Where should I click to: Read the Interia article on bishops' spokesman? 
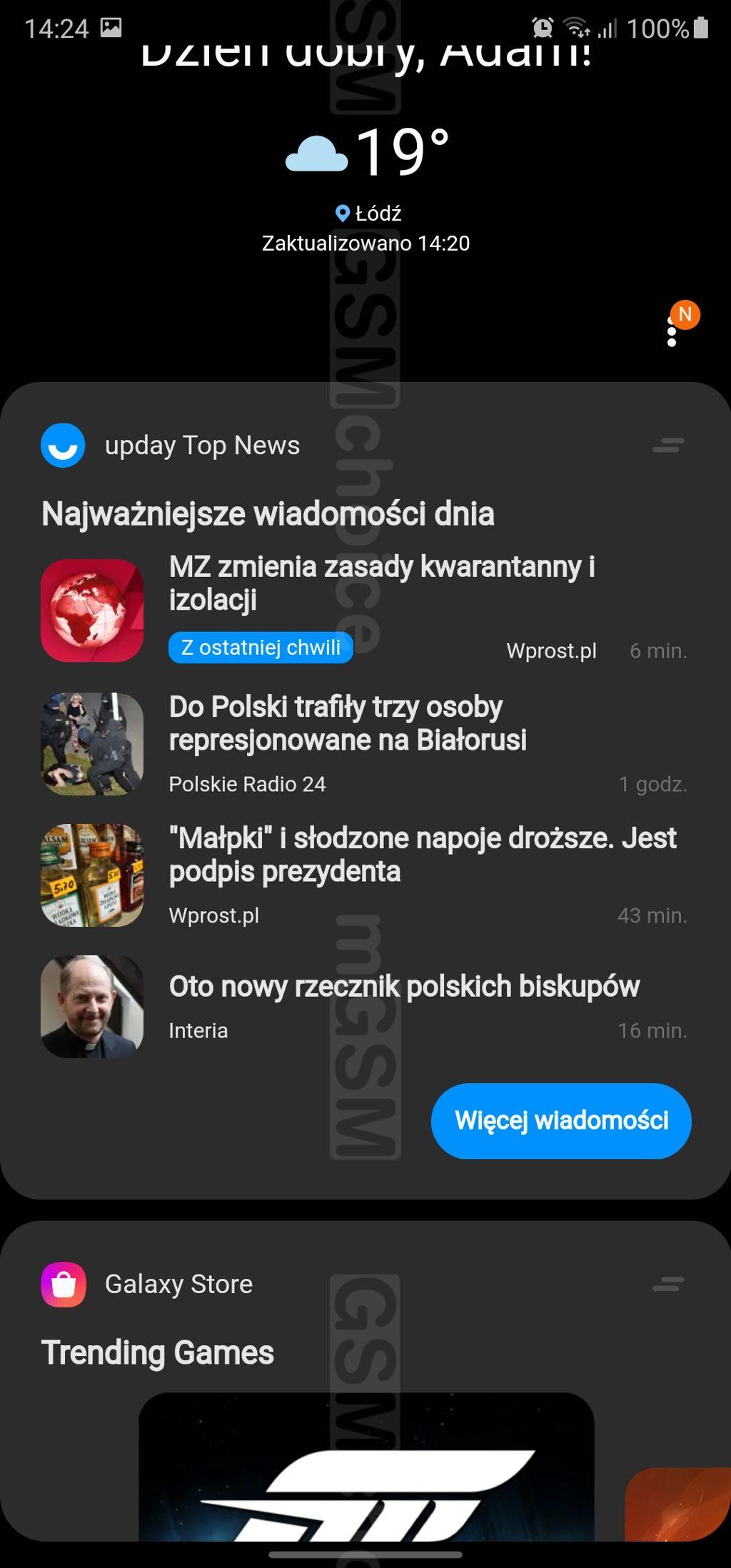point(404,987)
